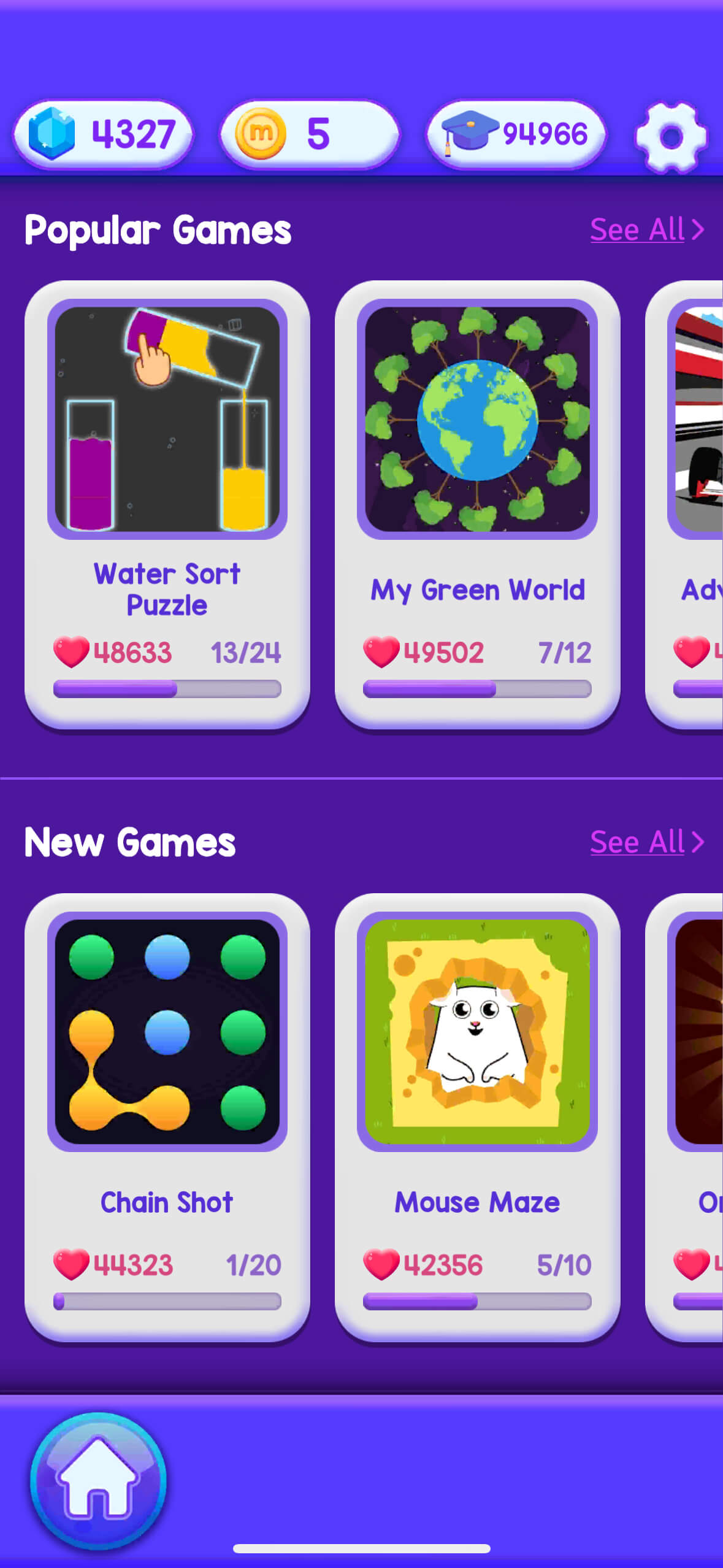
Task: Open the settings gear
Action: pyautogui.click(x=671, y=136)
